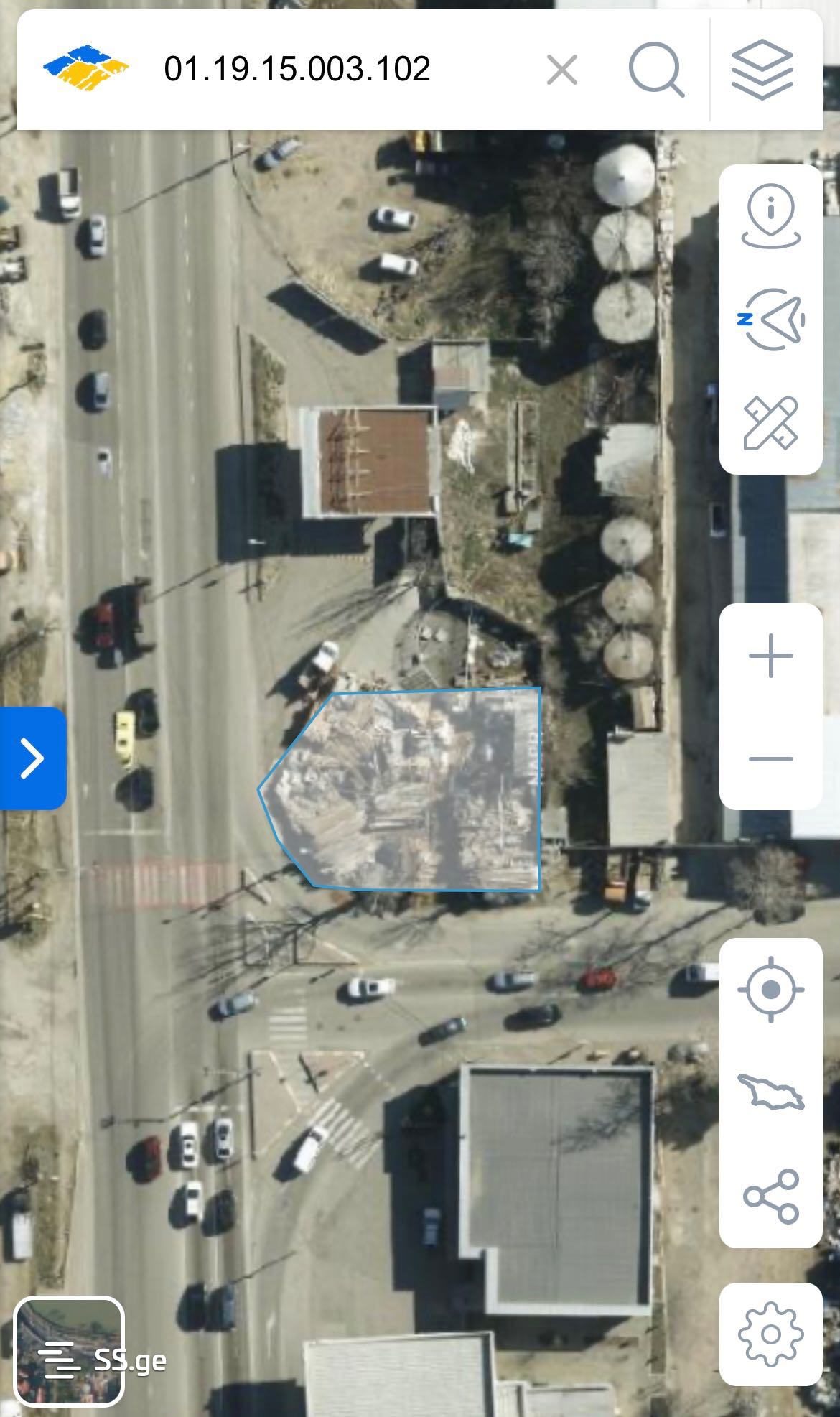The width and height of the screenshot is (840, 1417).
Task: Open map settings gear
Action: click(771, 1334)
